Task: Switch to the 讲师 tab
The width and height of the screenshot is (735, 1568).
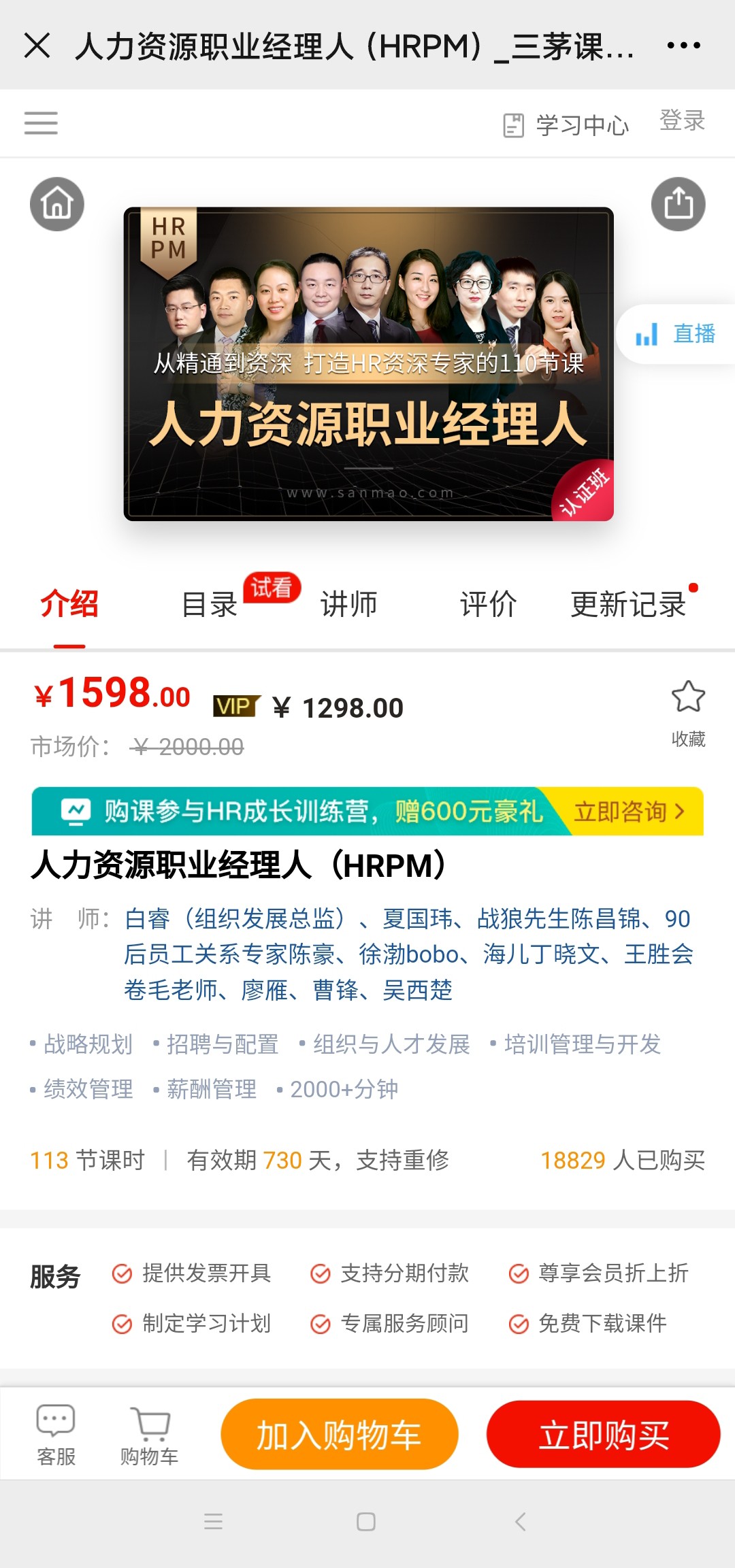Action: coord(349,604)
